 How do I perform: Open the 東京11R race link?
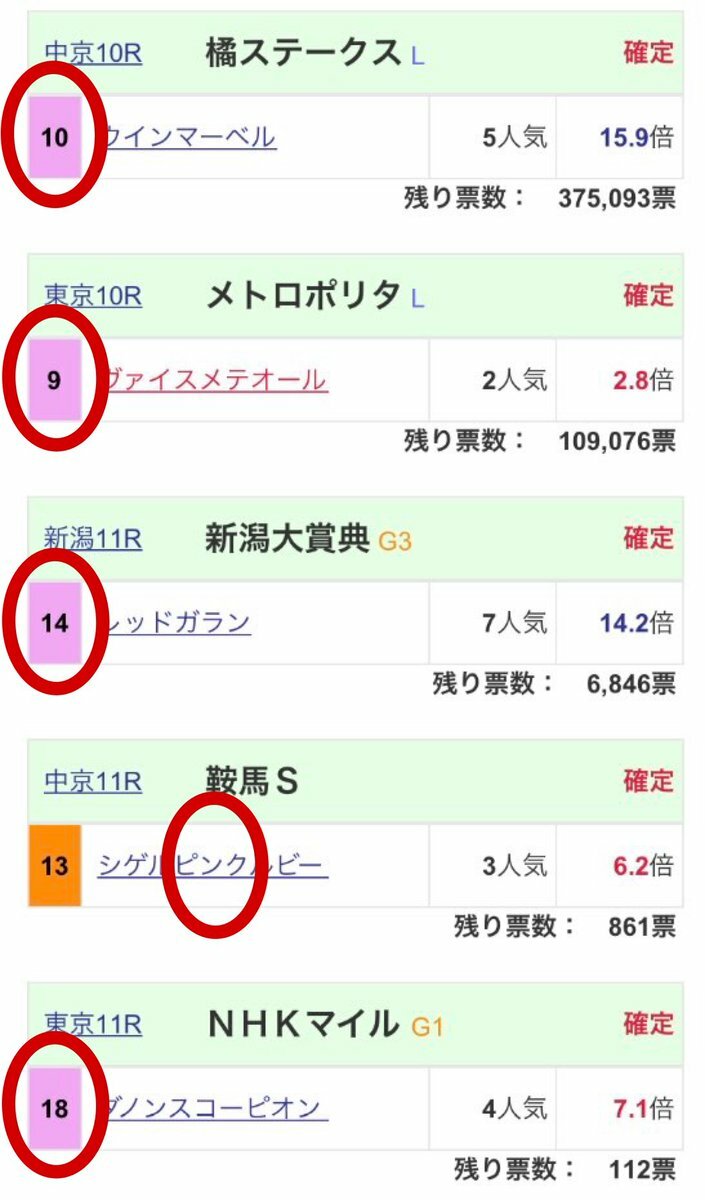(x=93, y=1025)
